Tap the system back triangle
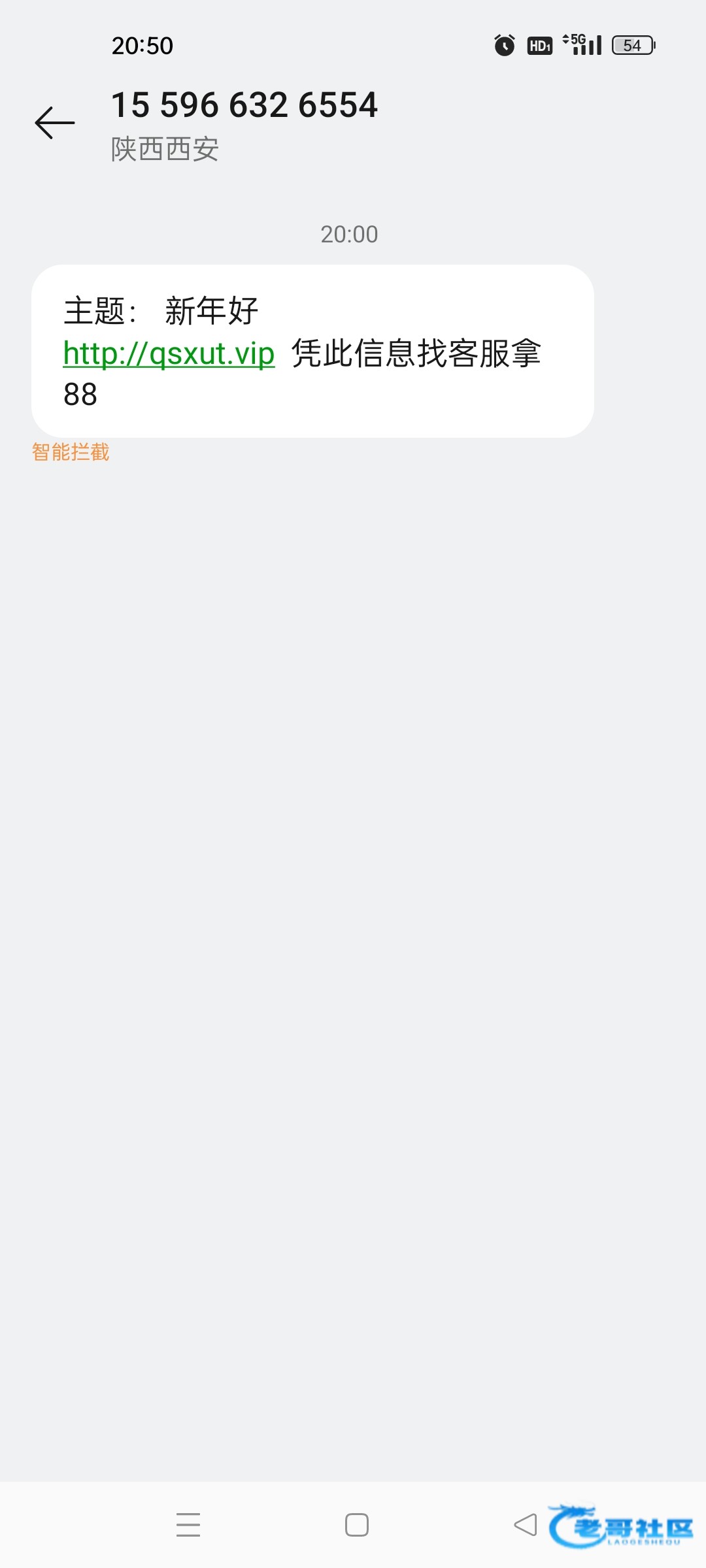The height and width of the screenshot is (1568, 706). (x=526, y=1525)
